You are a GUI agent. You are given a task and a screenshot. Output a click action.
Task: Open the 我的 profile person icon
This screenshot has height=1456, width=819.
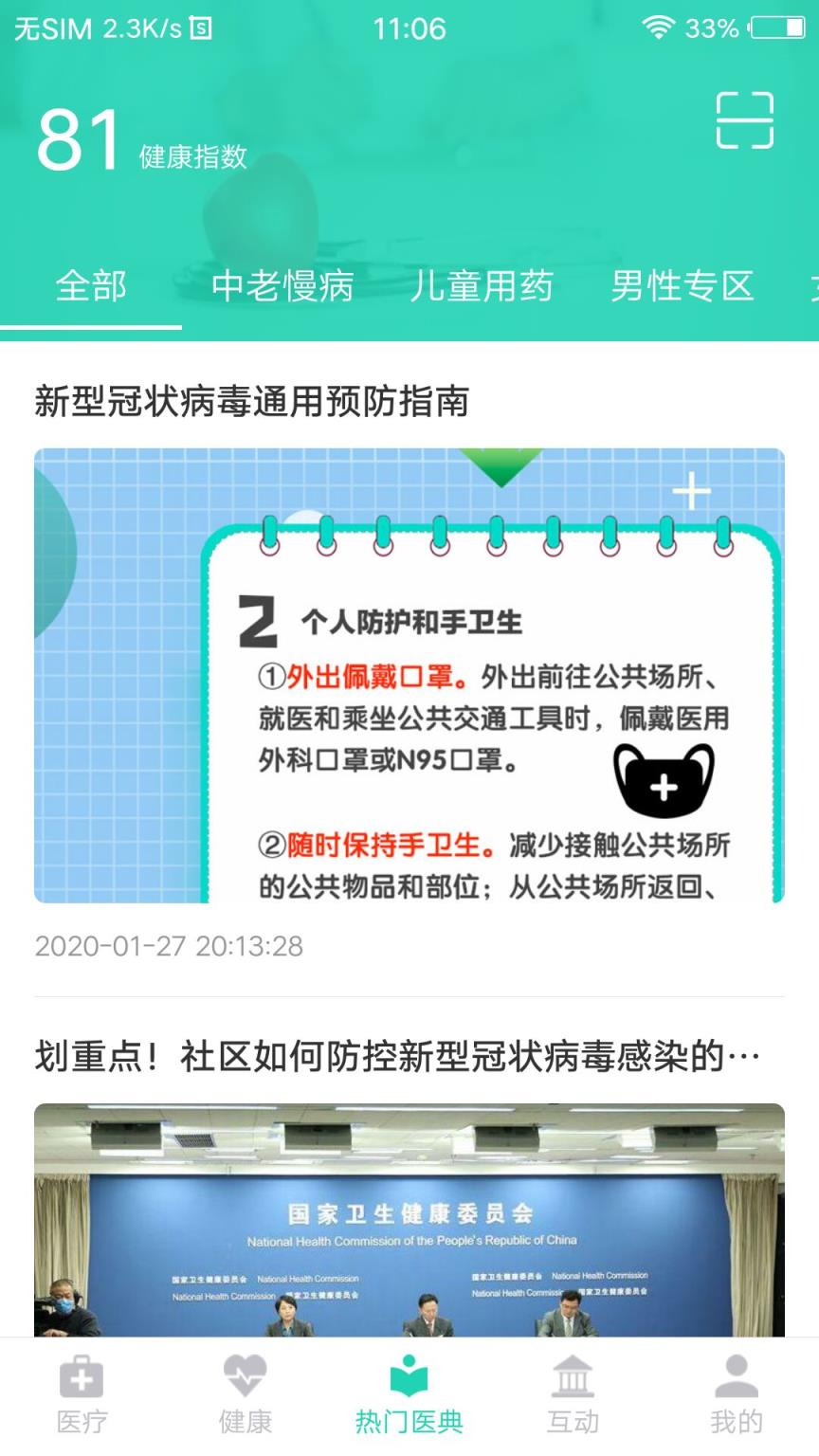(737, 1387)
